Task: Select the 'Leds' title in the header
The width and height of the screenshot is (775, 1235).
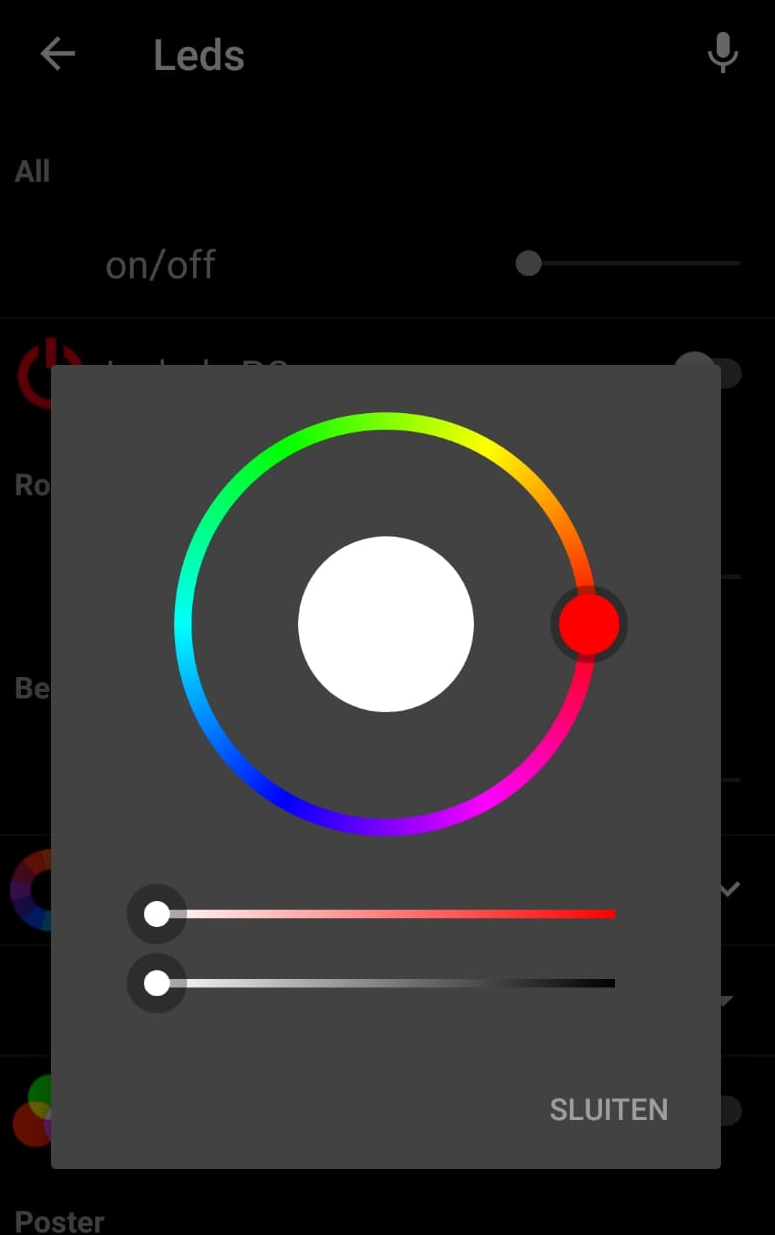Action: point(199,55)
